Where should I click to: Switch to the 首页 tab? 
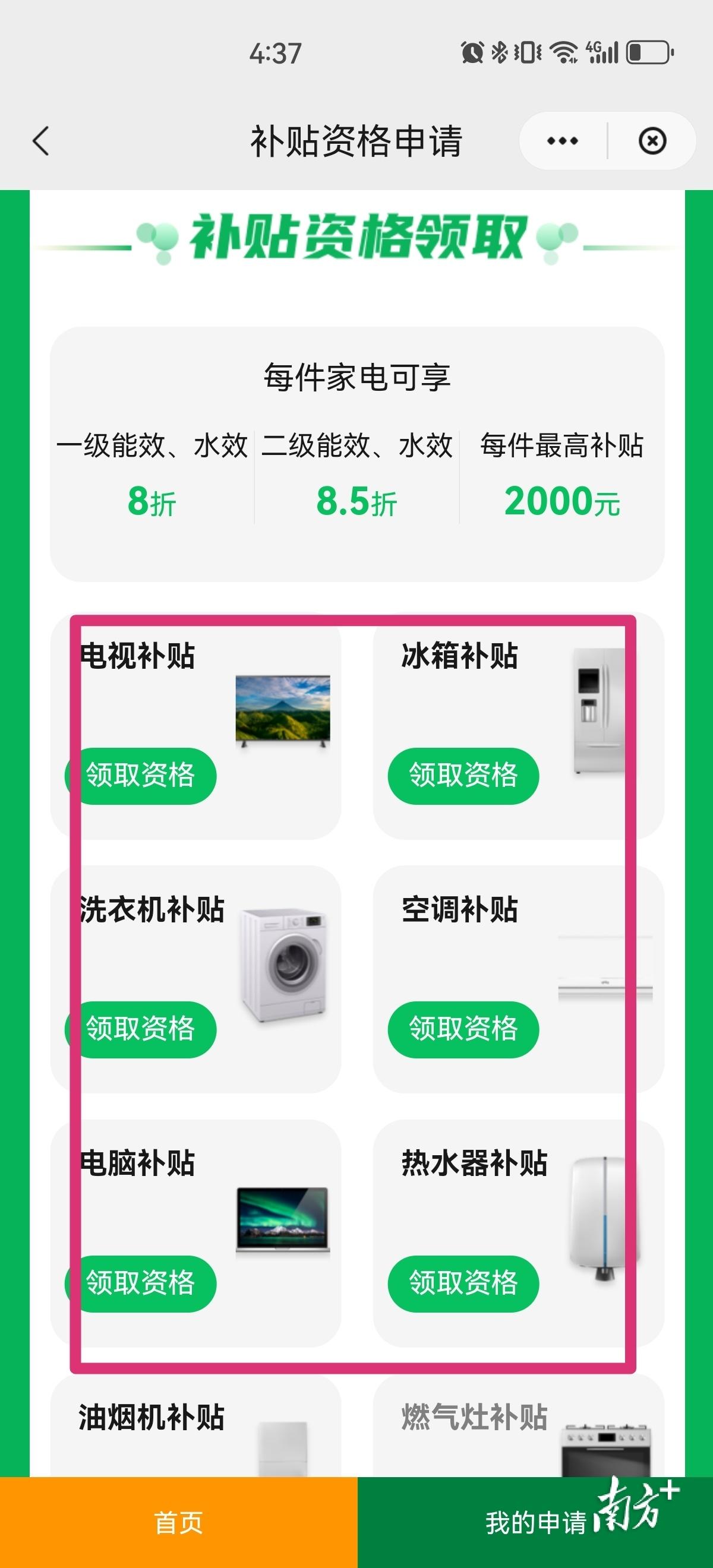point(178,1522)
